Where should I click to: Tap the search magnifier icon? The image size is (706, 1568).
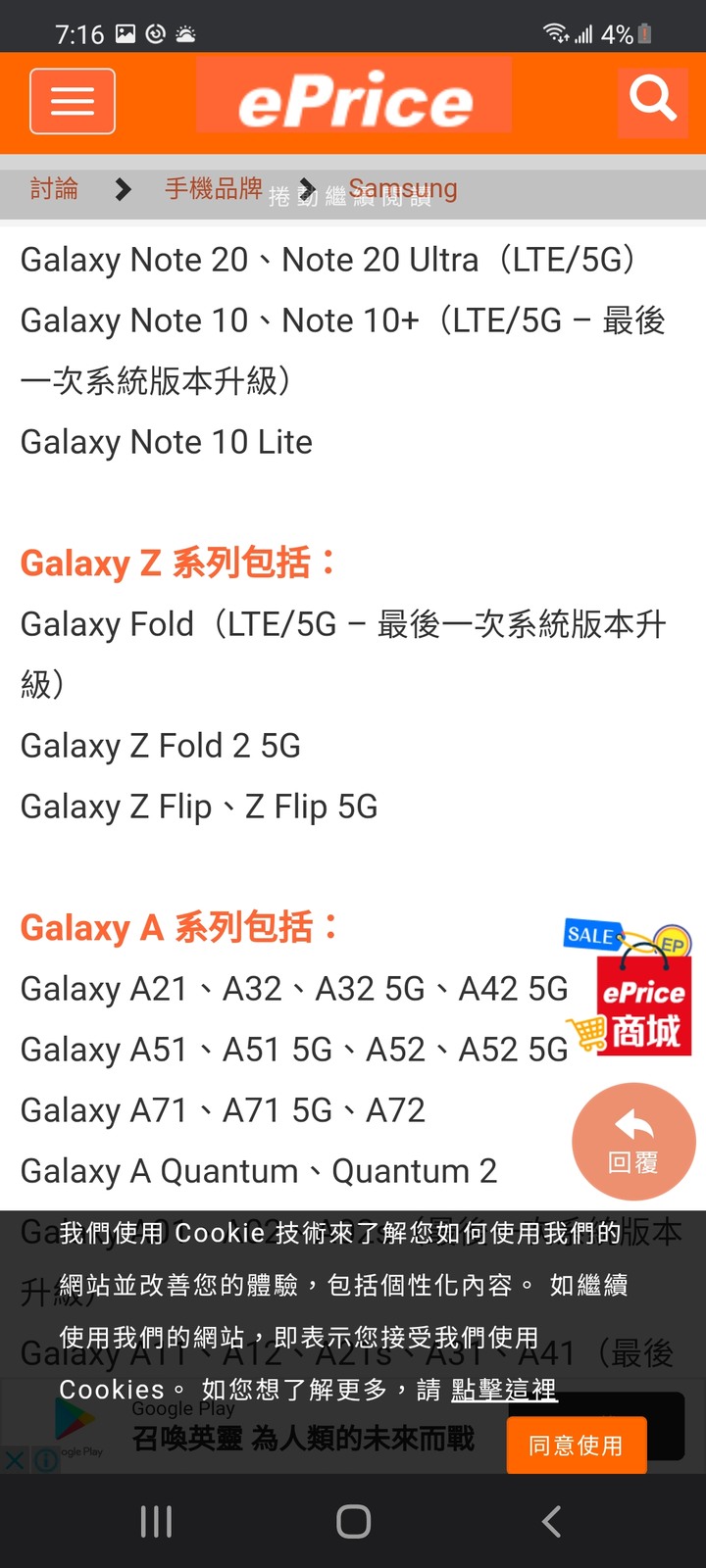tap(653, 99)
